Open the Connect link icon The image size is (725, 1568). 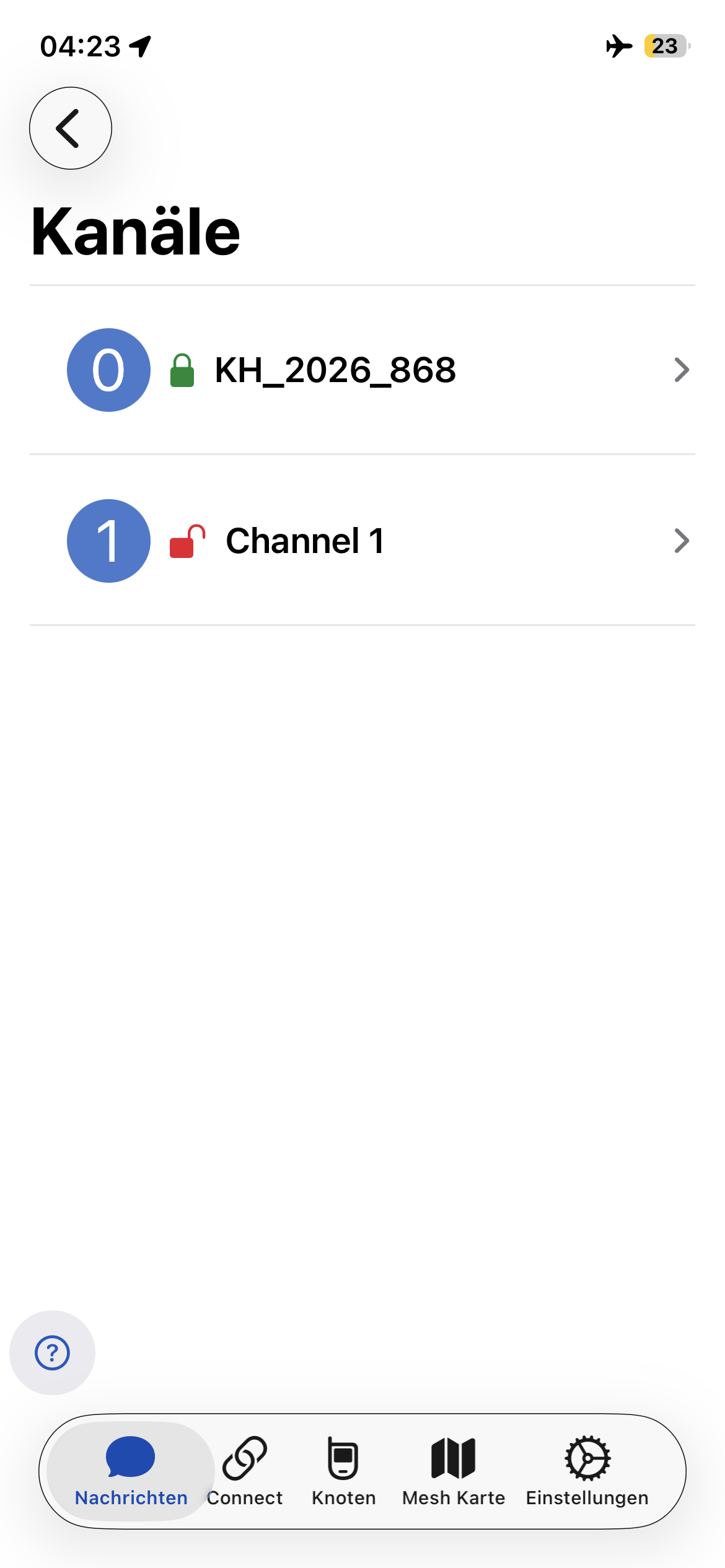point(245,1456)
